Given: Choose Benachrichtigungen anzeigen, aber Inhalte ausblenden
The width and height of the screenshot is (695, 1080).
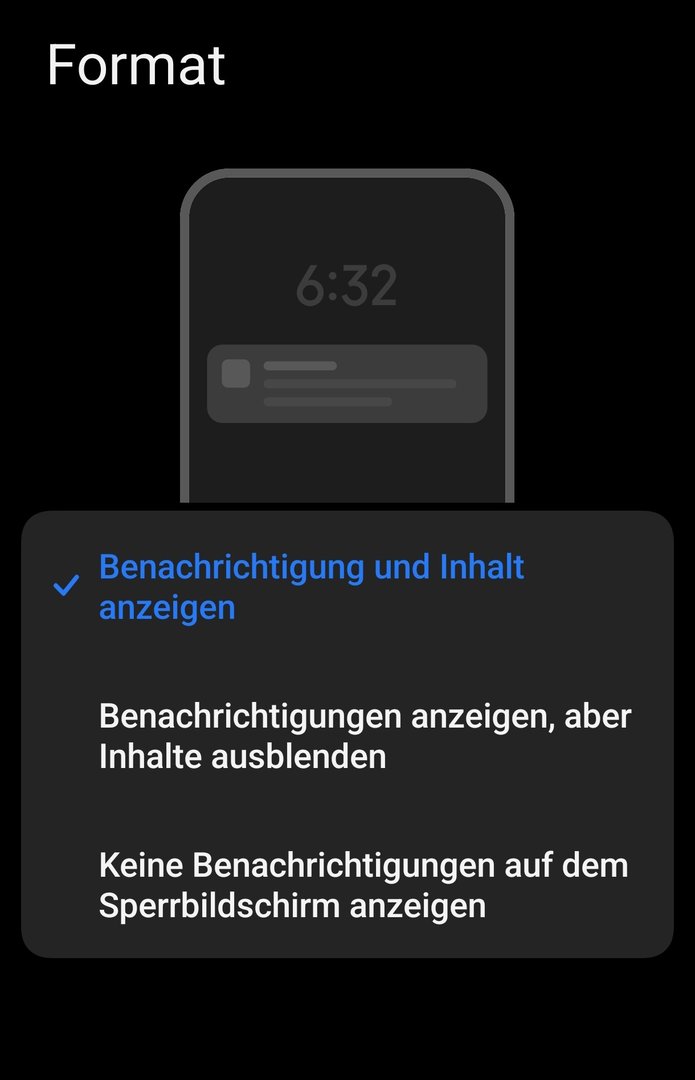Looking at the screenshot, I should click(x=365, y=736).
